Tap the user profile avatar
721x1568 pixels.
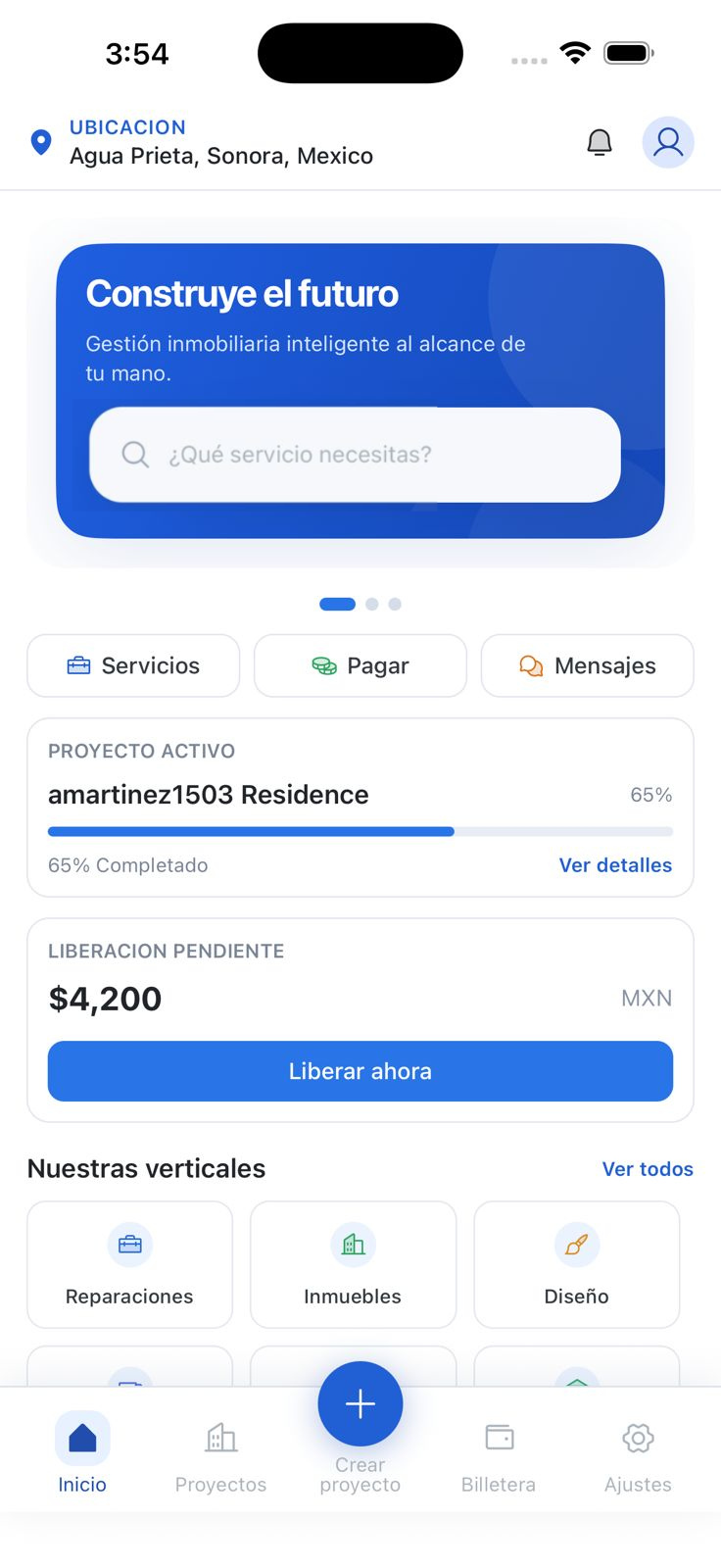668,142
